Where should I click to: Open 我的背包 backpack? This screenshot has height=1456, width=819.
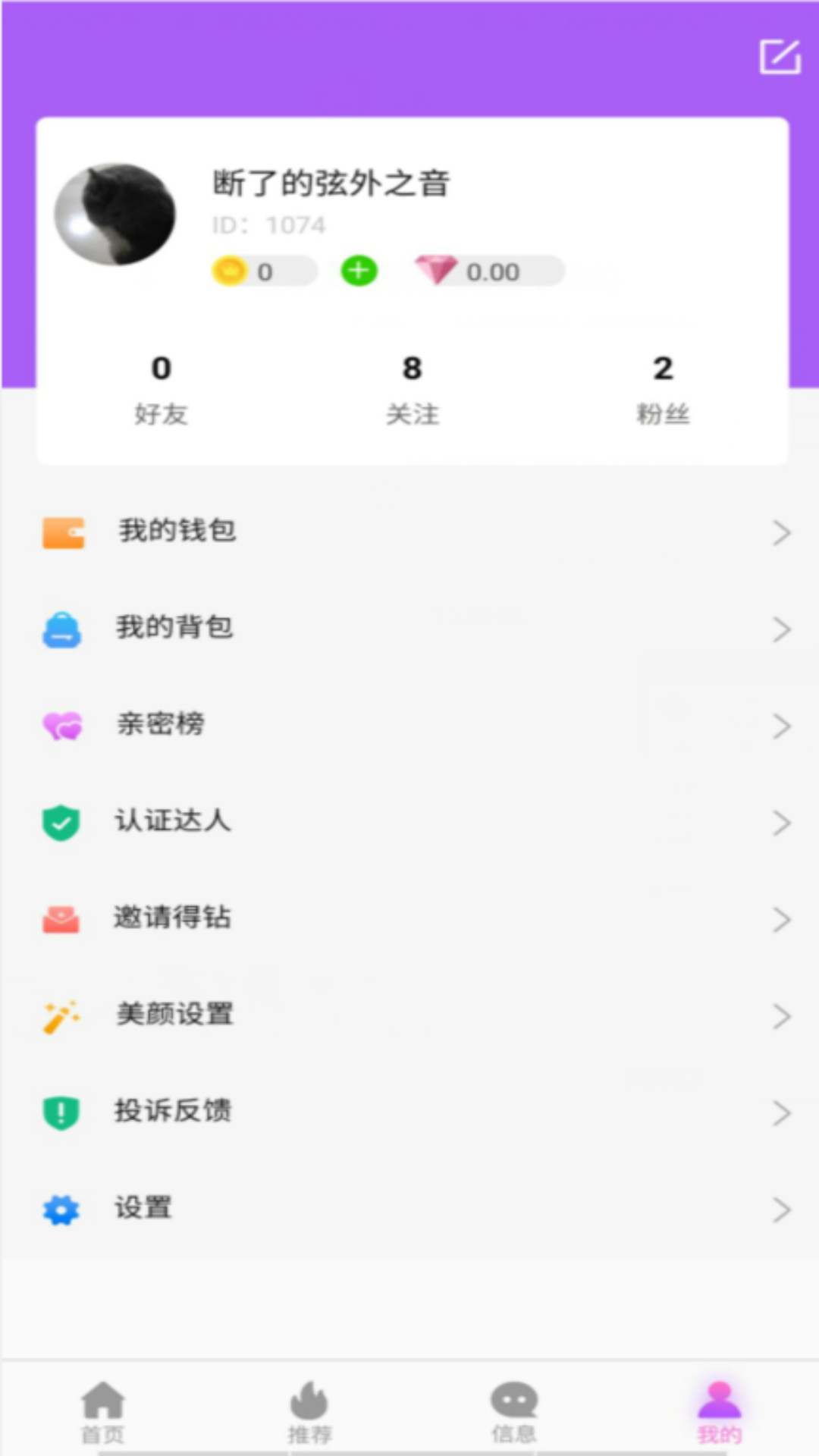[409, 629]
